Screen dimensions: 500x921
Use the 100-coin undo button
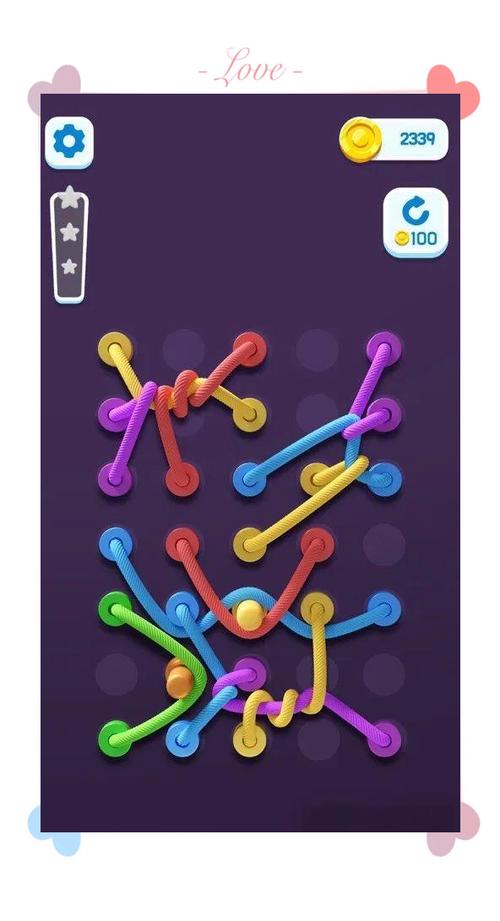coord(415,222)
